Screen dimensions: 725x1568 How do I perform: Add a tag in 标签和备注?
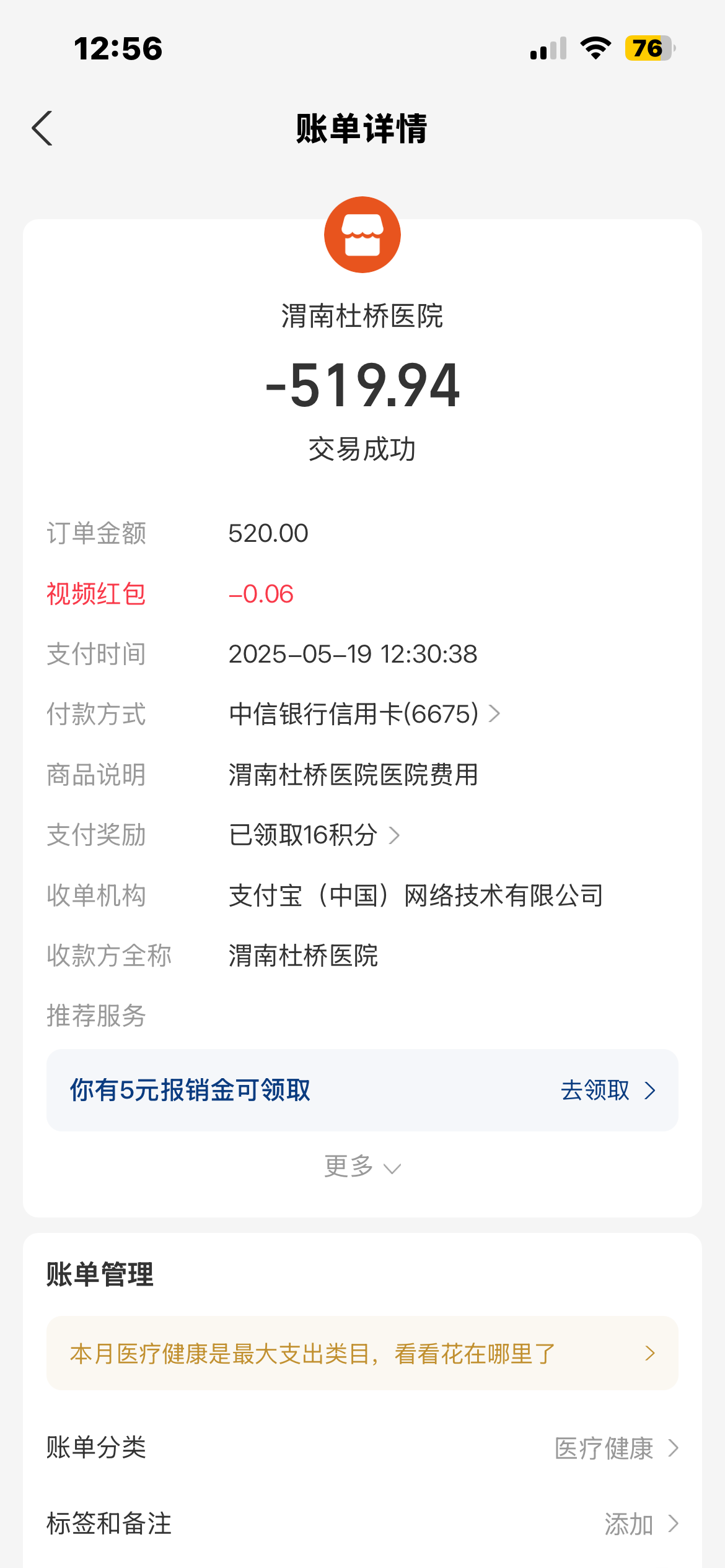(x=641, y=1523)
